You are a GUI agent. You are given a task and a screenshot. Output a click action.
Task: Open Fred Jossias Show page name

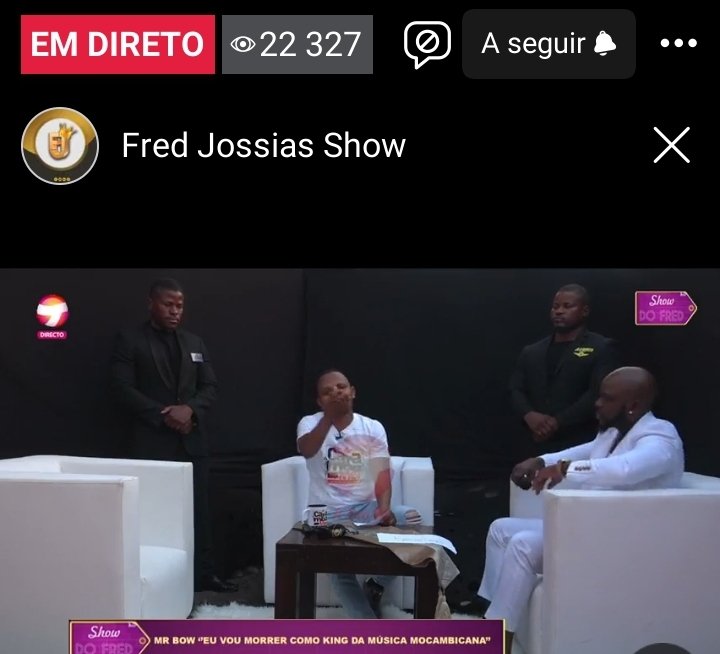click(263, 146)
